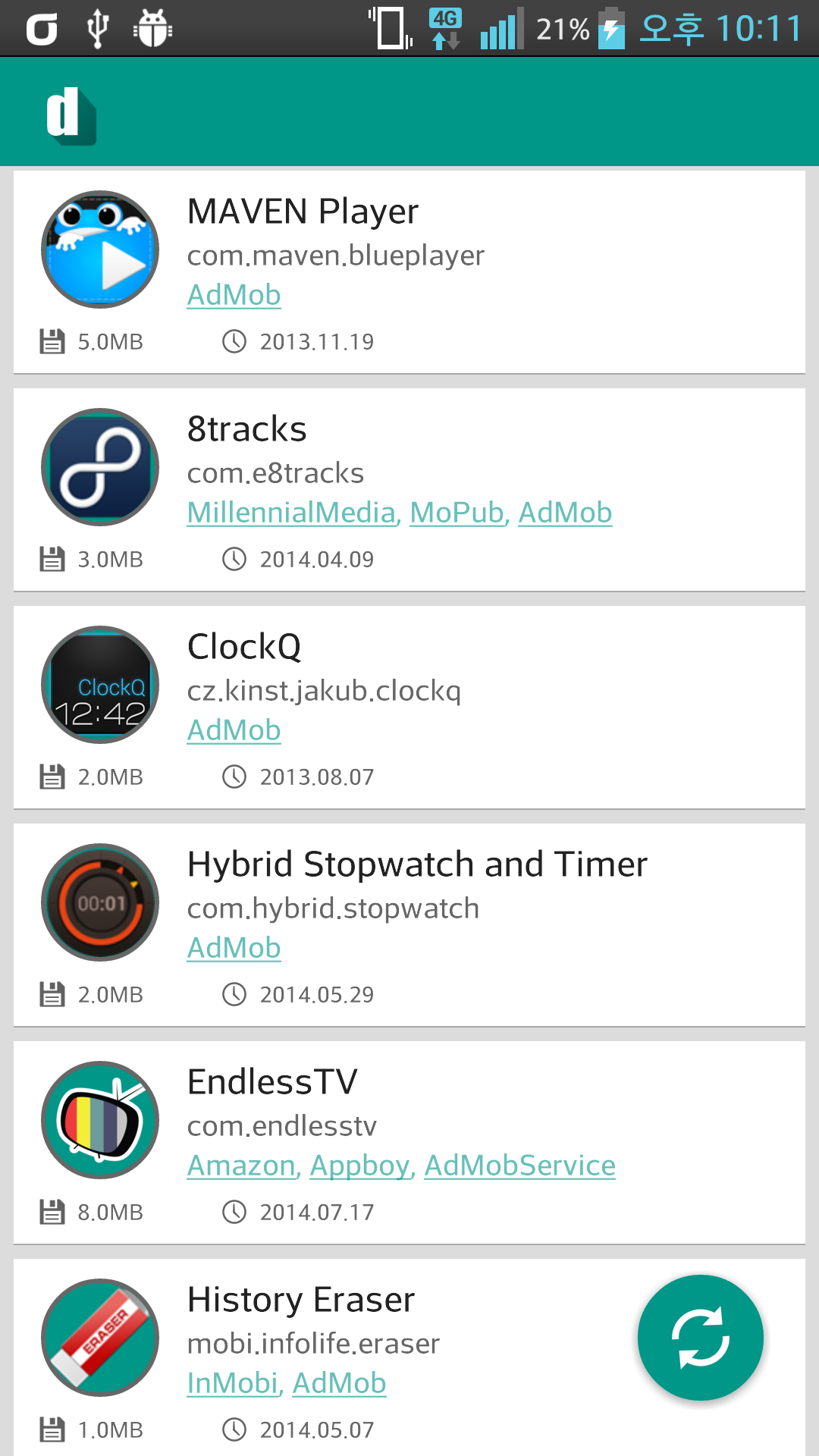Open the History Eraser app entry
Screen dimensions: 819x1456
(x=409, y=1357)
